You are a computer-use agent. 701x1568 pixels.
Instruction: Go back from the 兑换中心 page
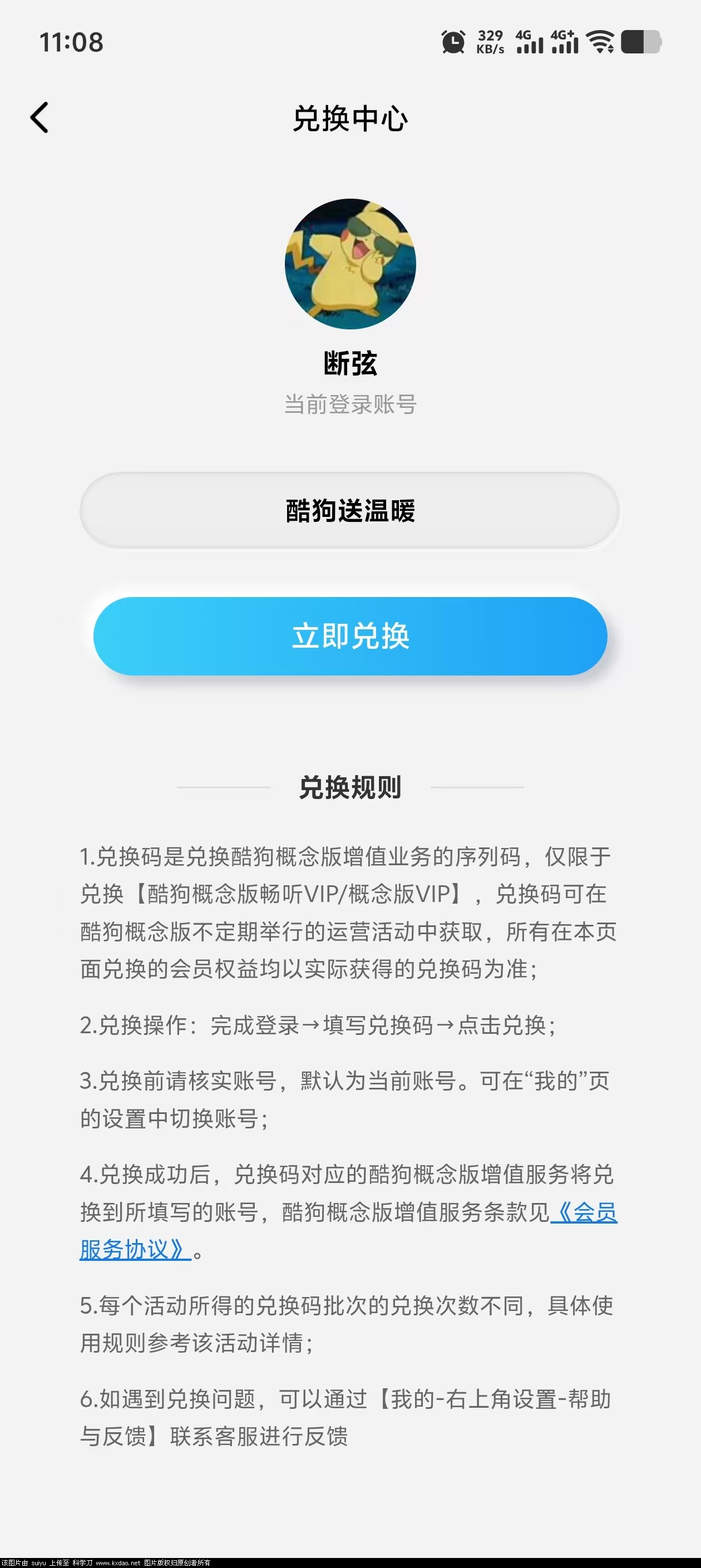coord(40,117)
